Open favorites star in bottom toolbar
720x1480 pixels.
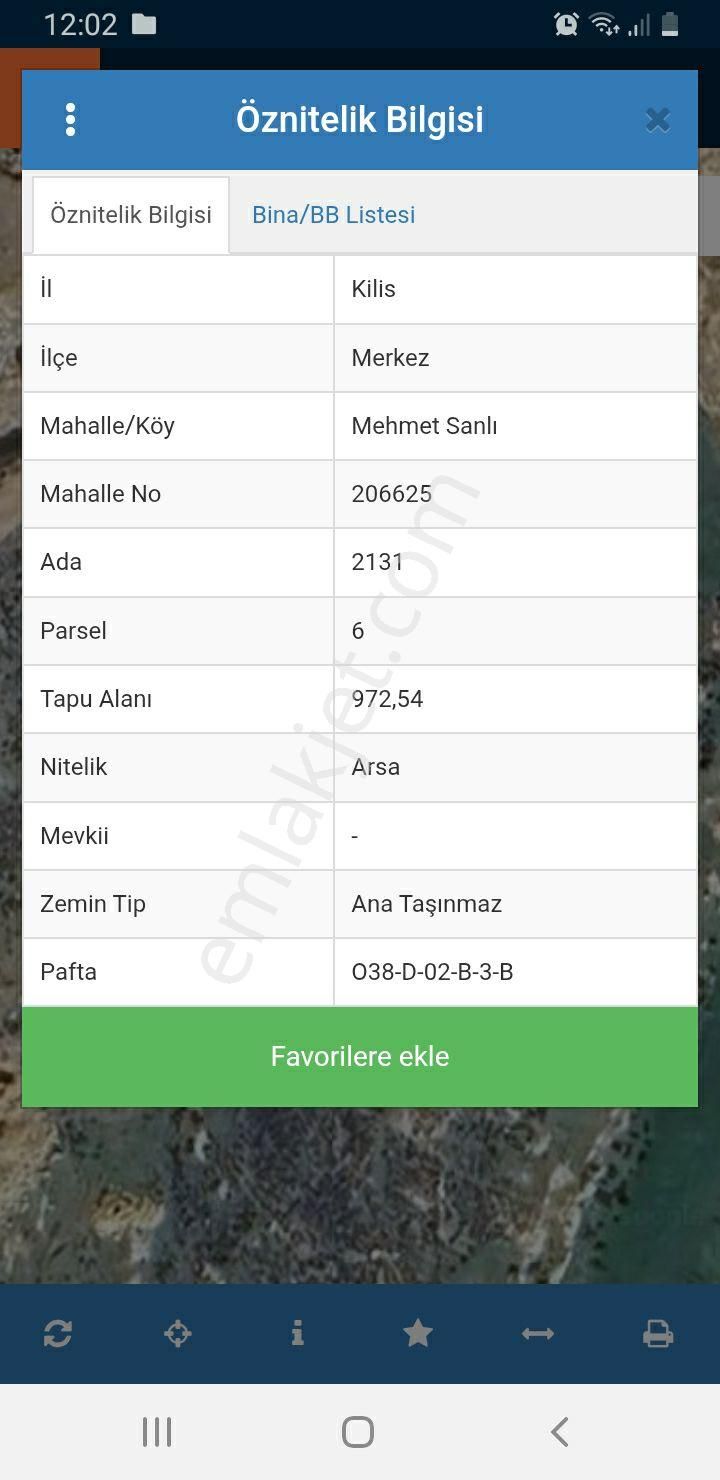click(418, 1333)
